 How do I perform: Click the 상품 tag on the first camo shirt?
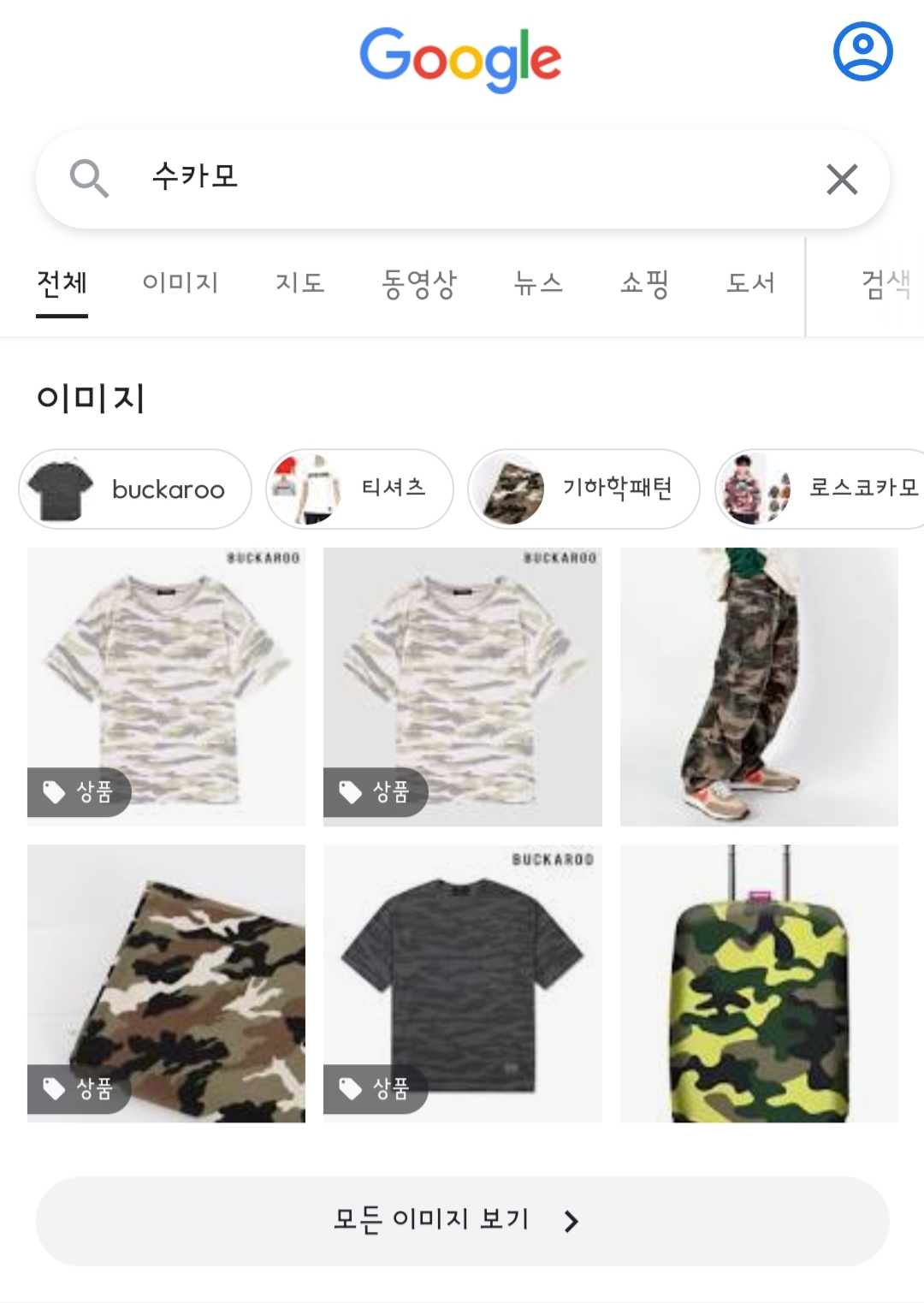point(80,791)
